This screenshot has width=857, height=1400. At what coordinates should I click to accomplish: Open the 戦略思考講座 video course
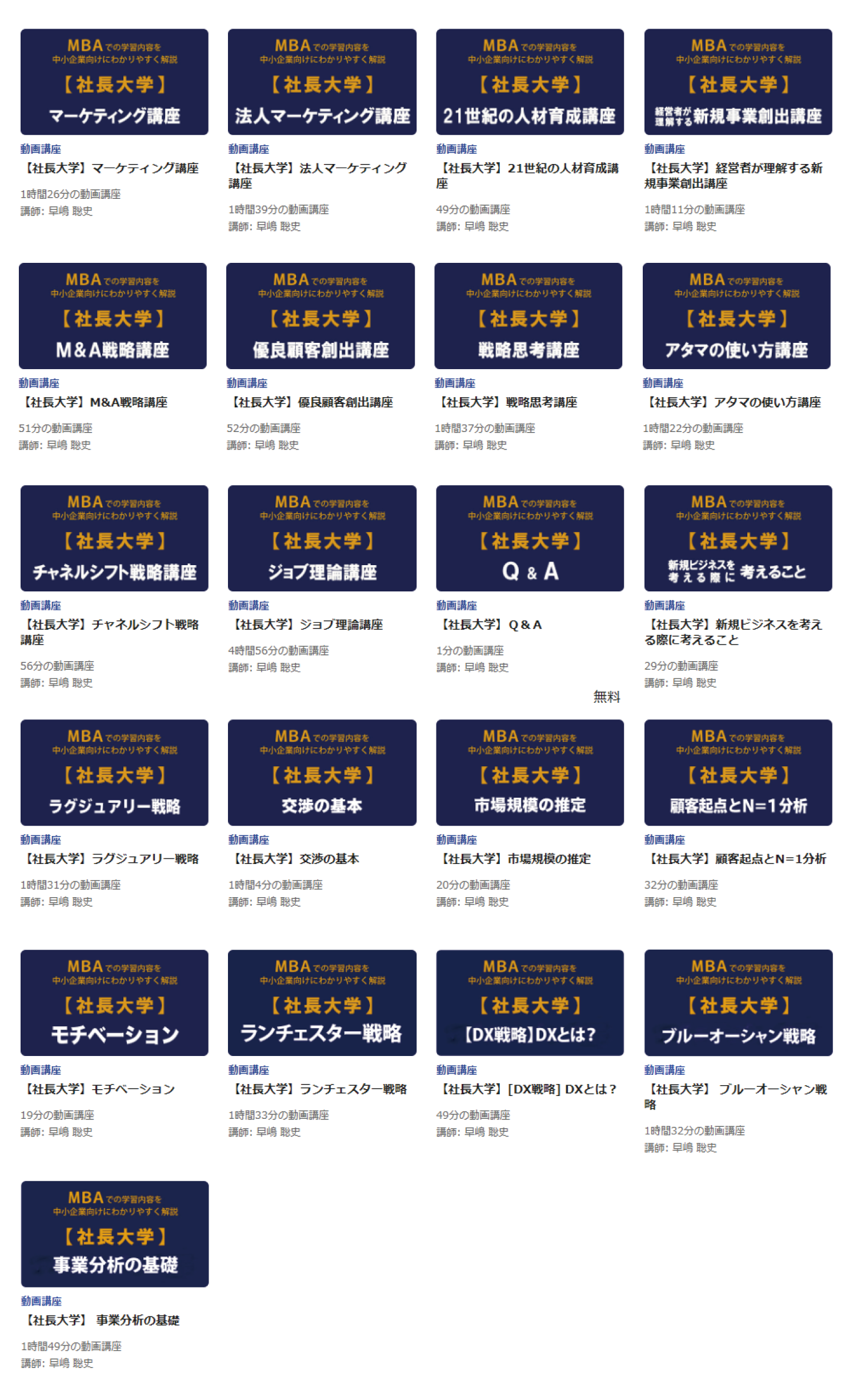[528, 316]
